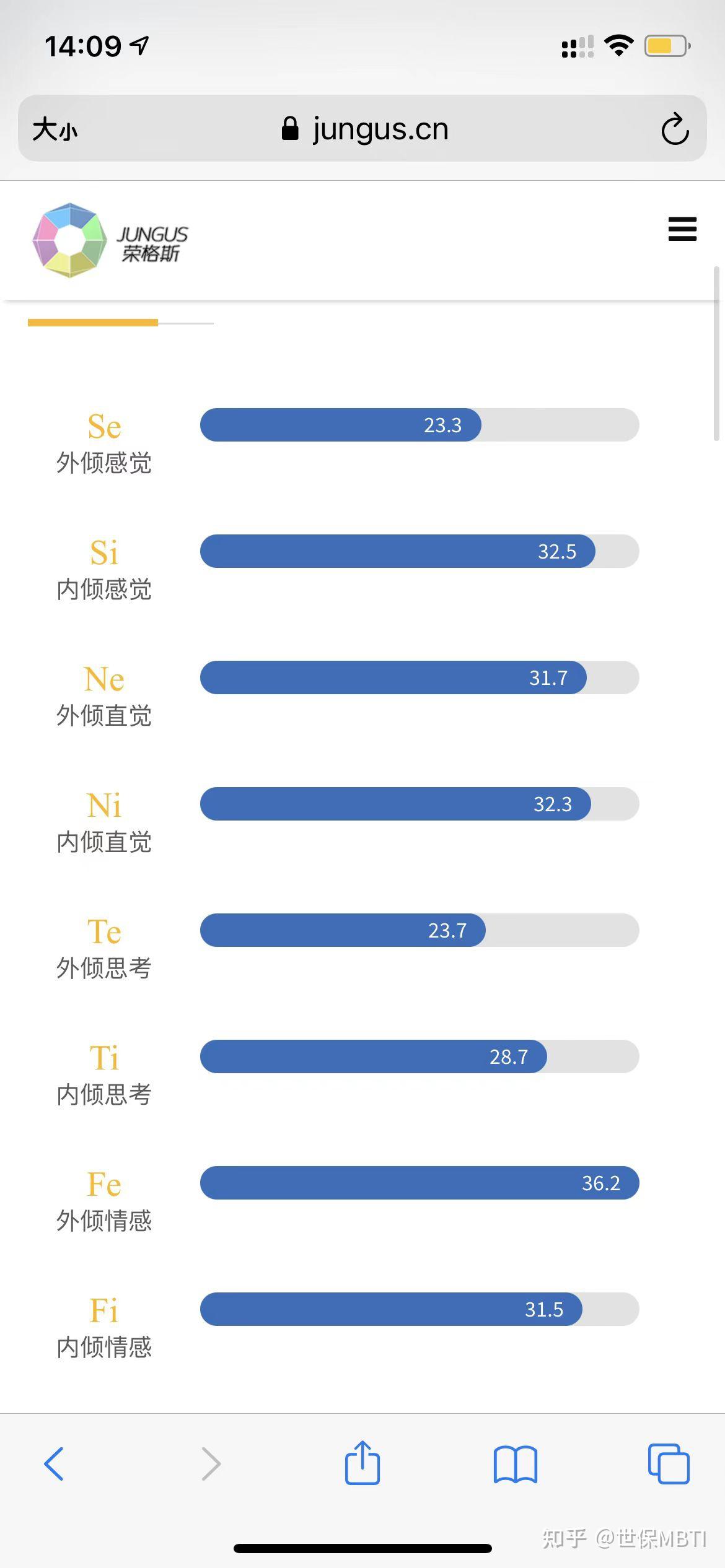Open the hamburger navigation menu
Viewport: 725px width, 1568px height.
click(x=682, y=229)
